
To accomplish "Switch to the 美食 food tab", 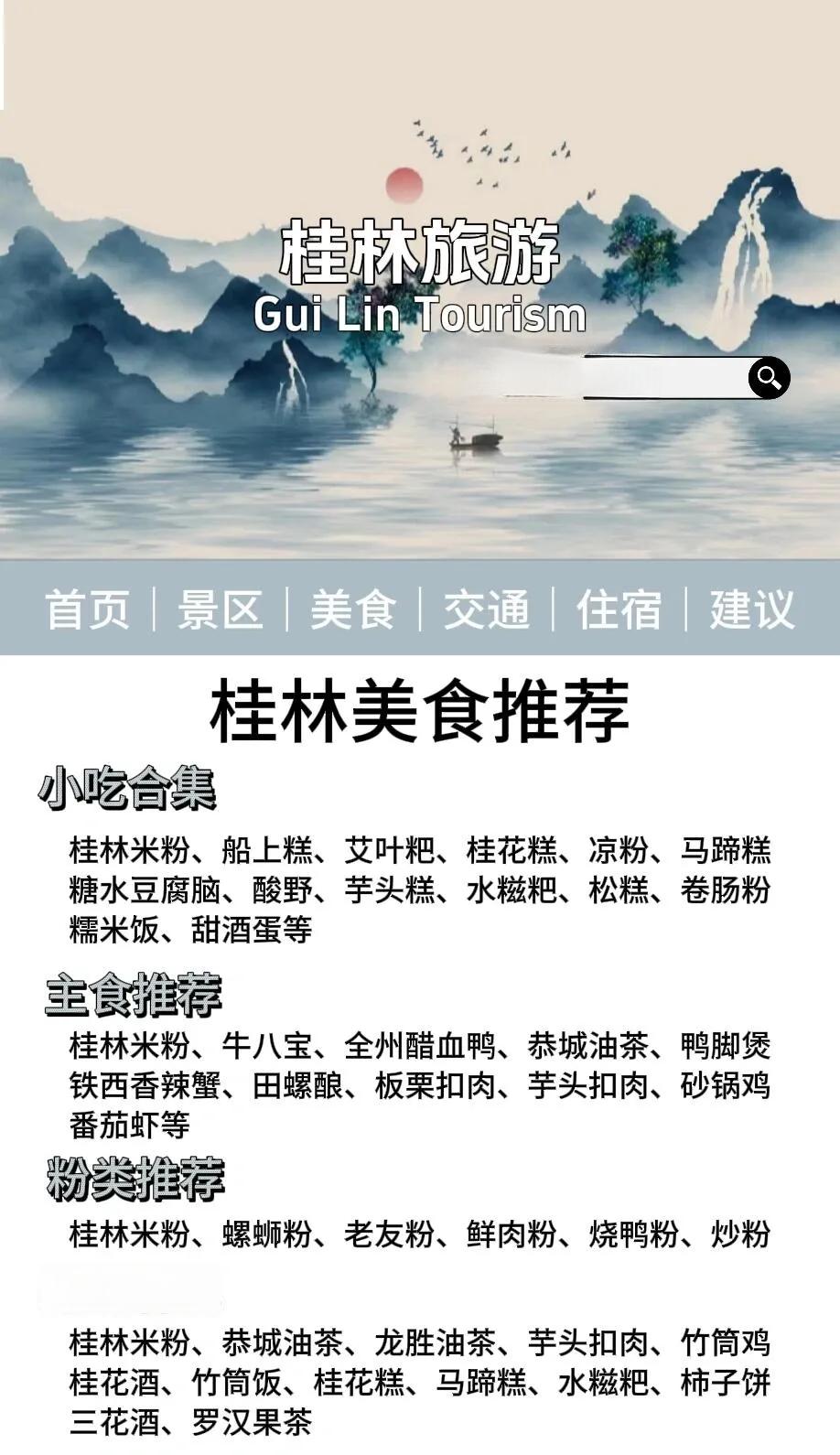I will (353, 609).
